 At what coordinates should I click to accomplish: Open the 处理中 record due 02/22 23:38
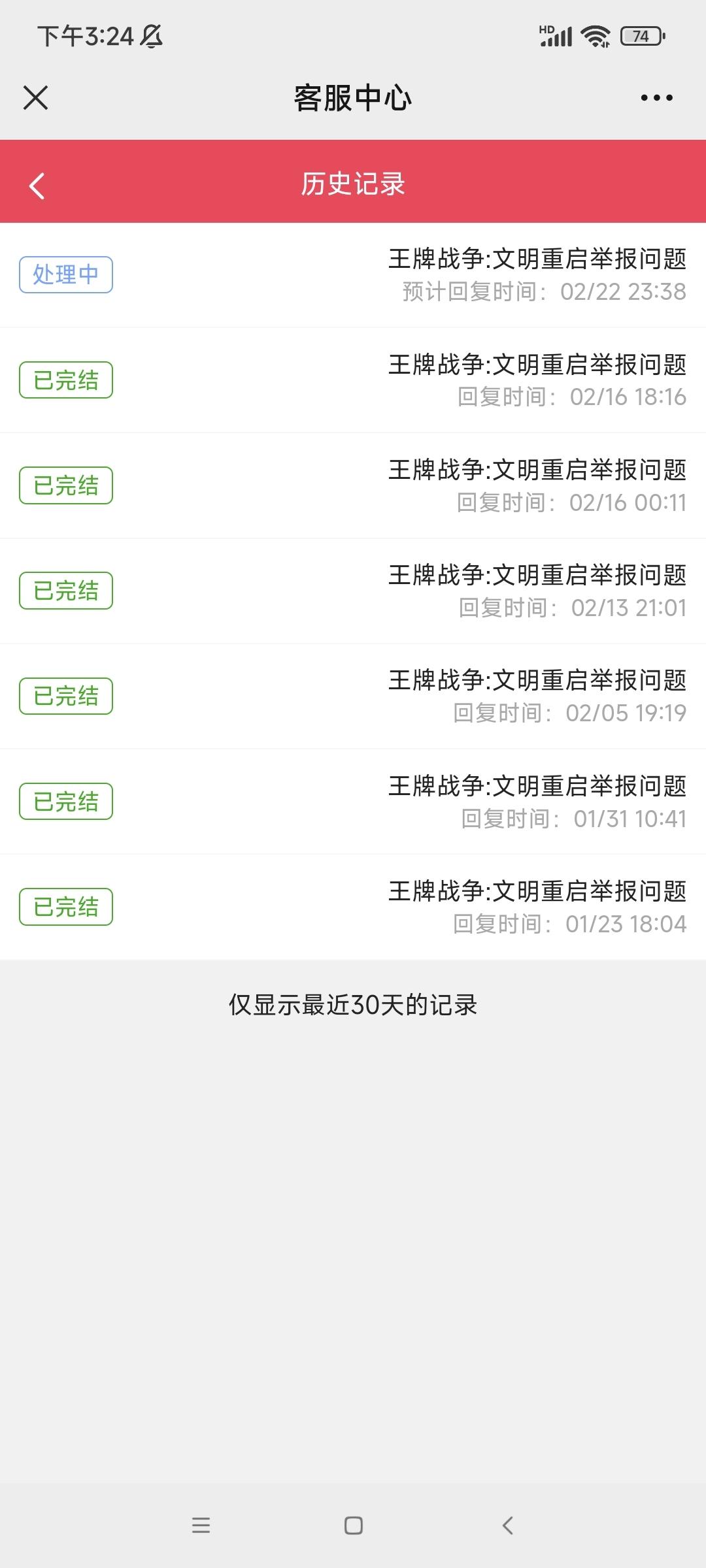point(353,275)
